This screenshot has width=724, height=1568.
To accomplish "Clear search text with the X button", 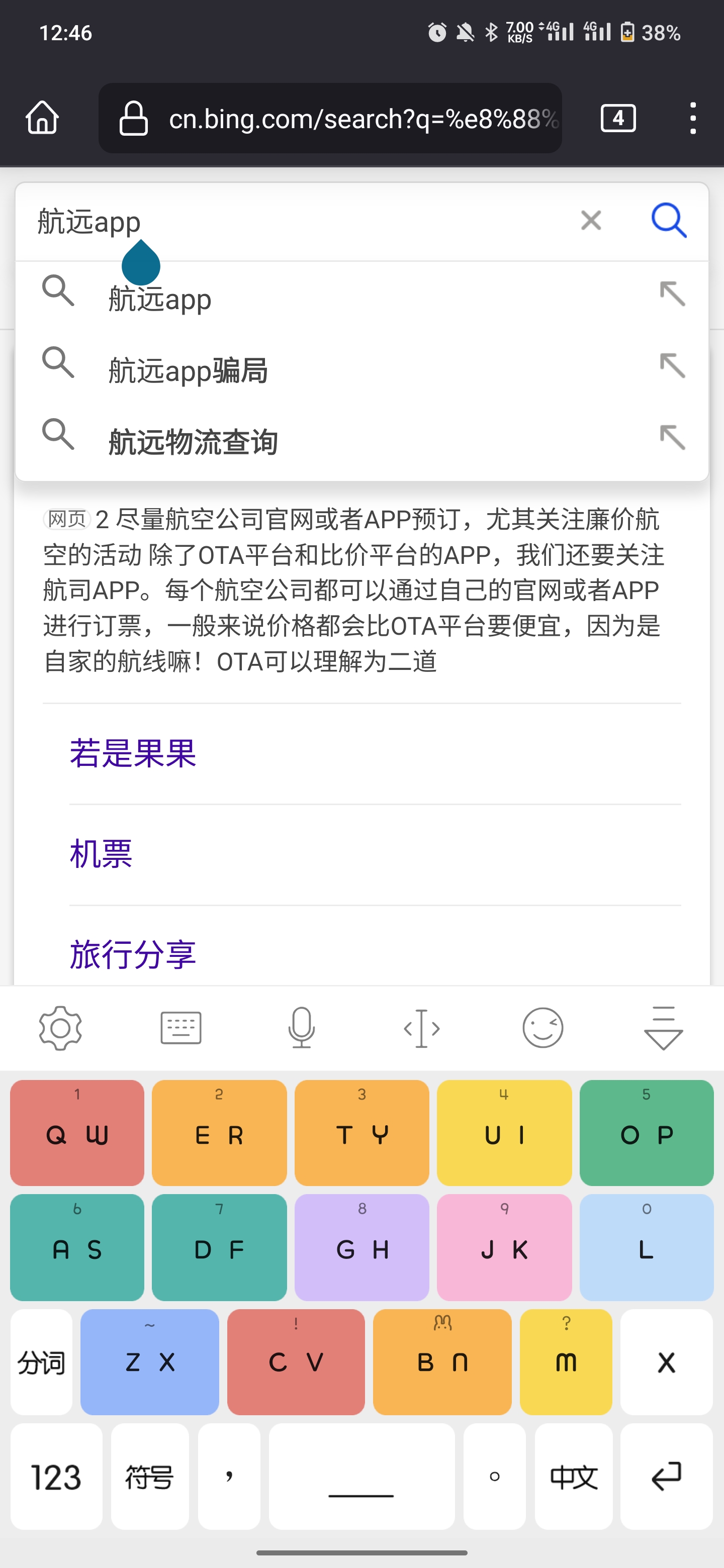I will point(590,220).
